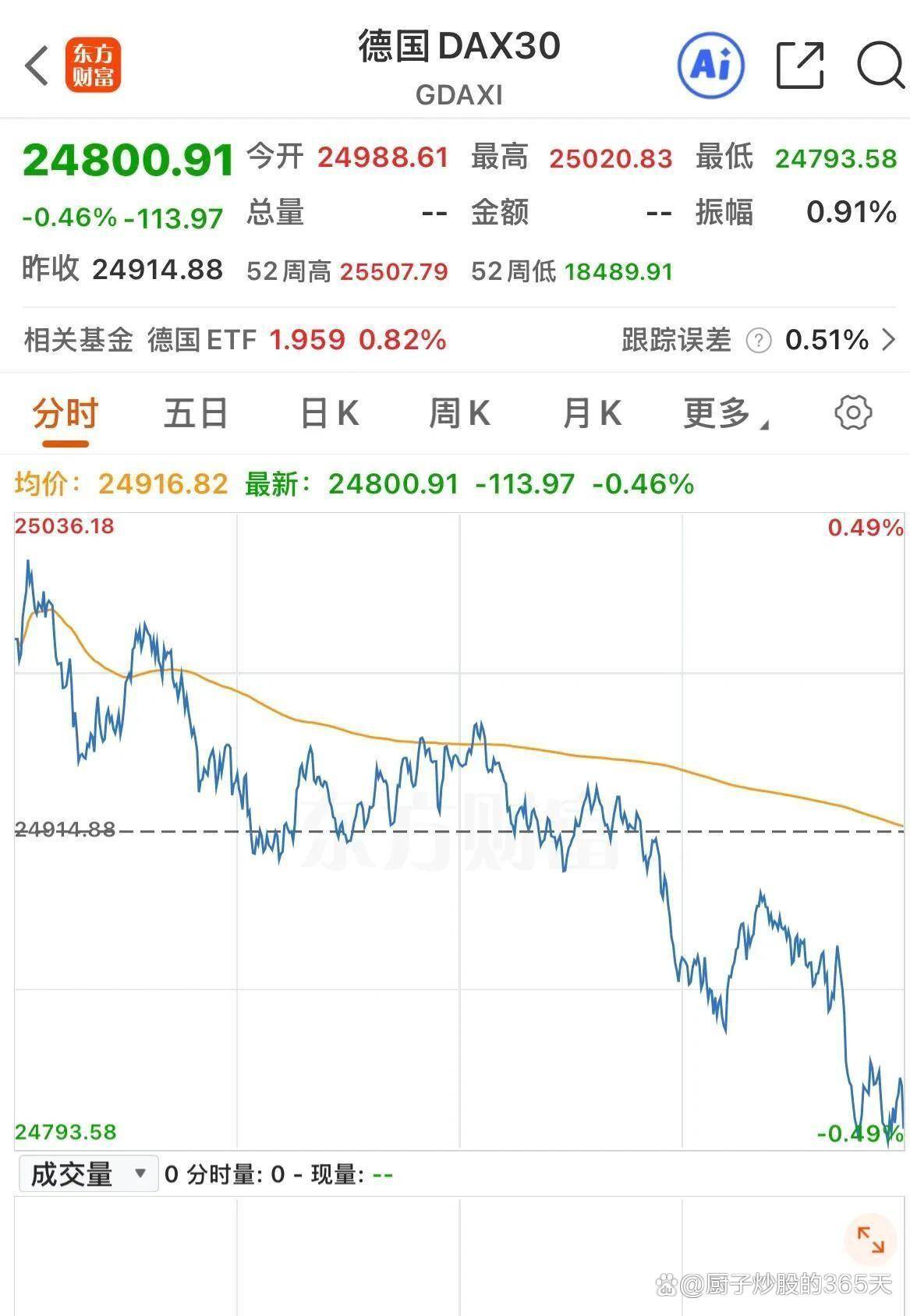Switch to the 日K chart tab
The width and height of the screenshot is (910, 1316).
pos(329,413)
